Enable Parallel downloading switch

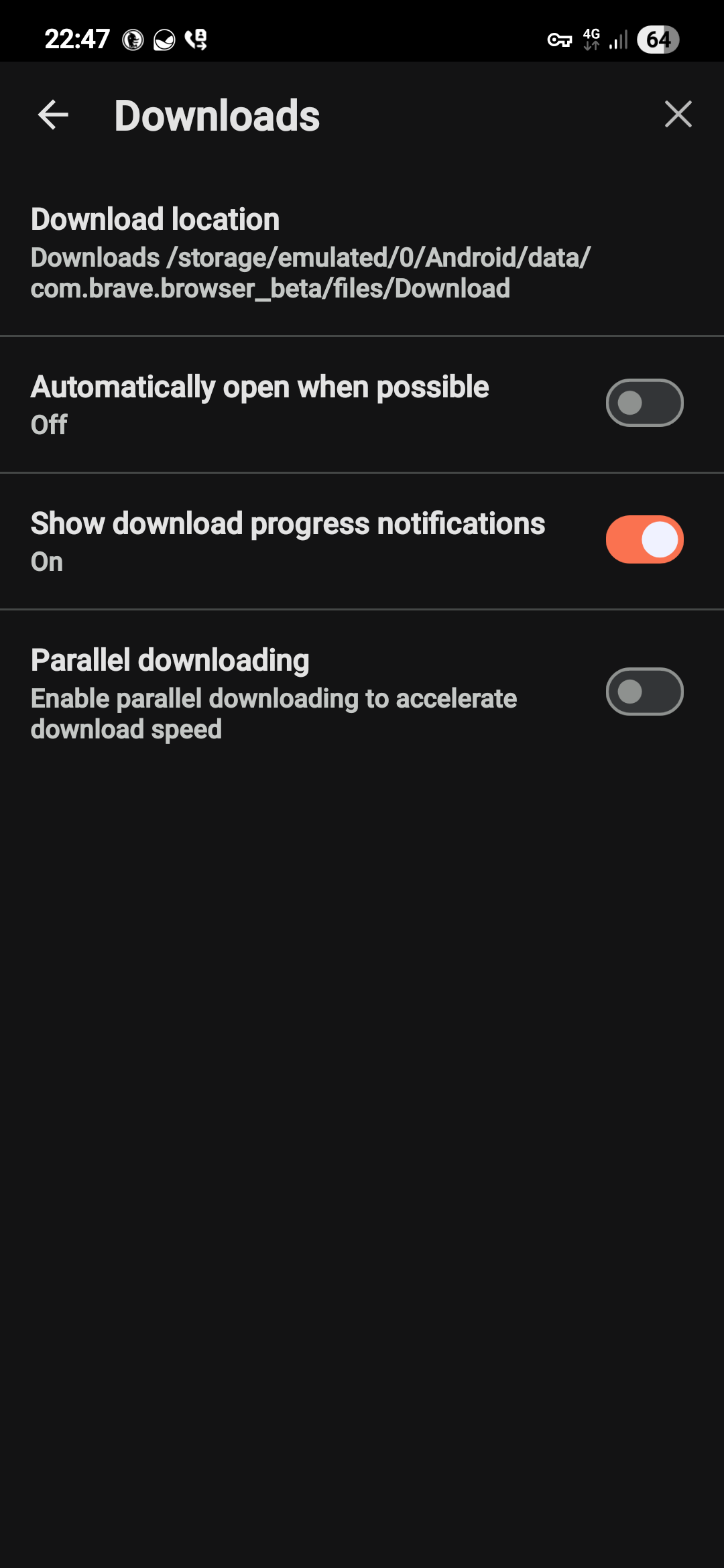point(644,692)
